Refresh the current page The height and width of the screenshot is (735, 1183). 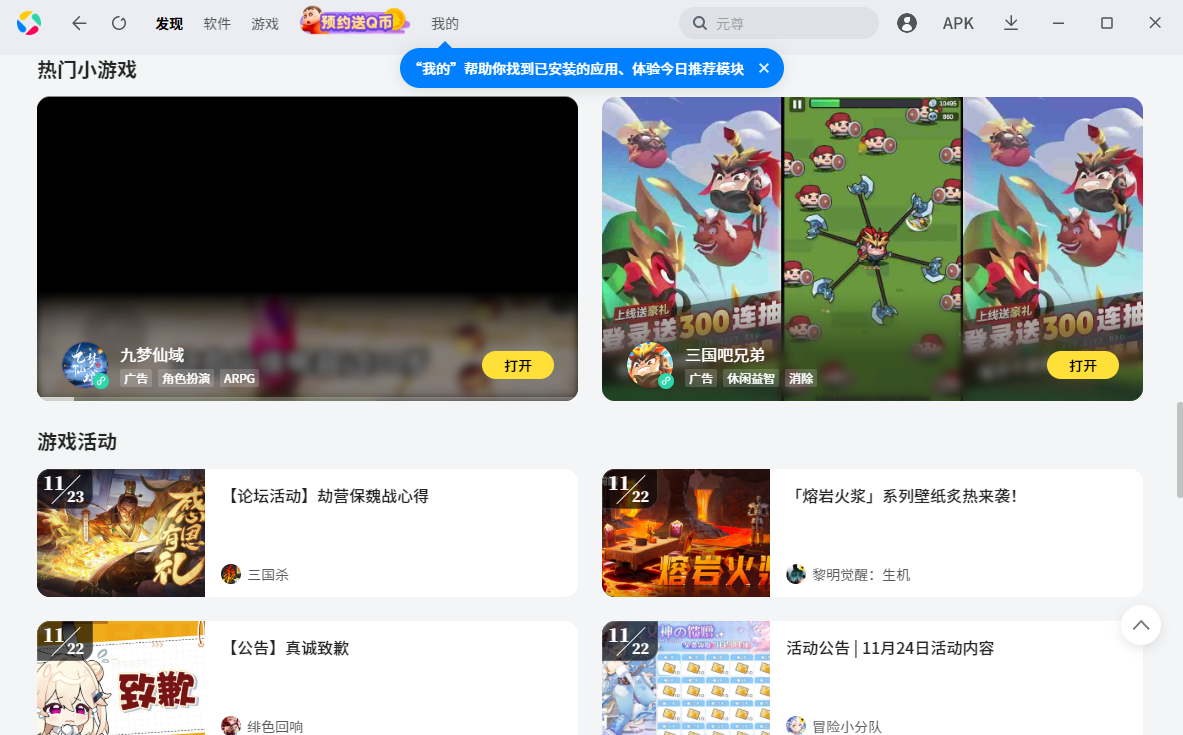[119, 23]
